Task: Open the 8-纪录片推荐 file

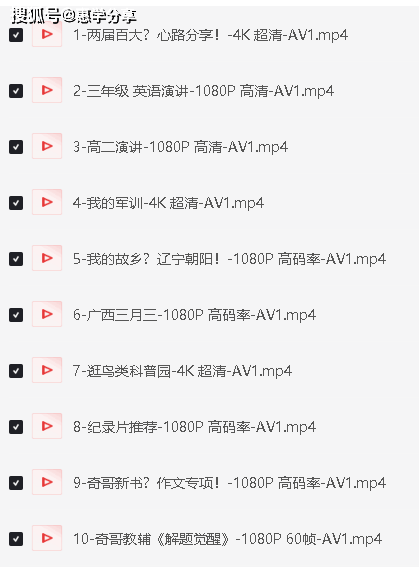Action: pyautogui.click(x=194, y=427)
